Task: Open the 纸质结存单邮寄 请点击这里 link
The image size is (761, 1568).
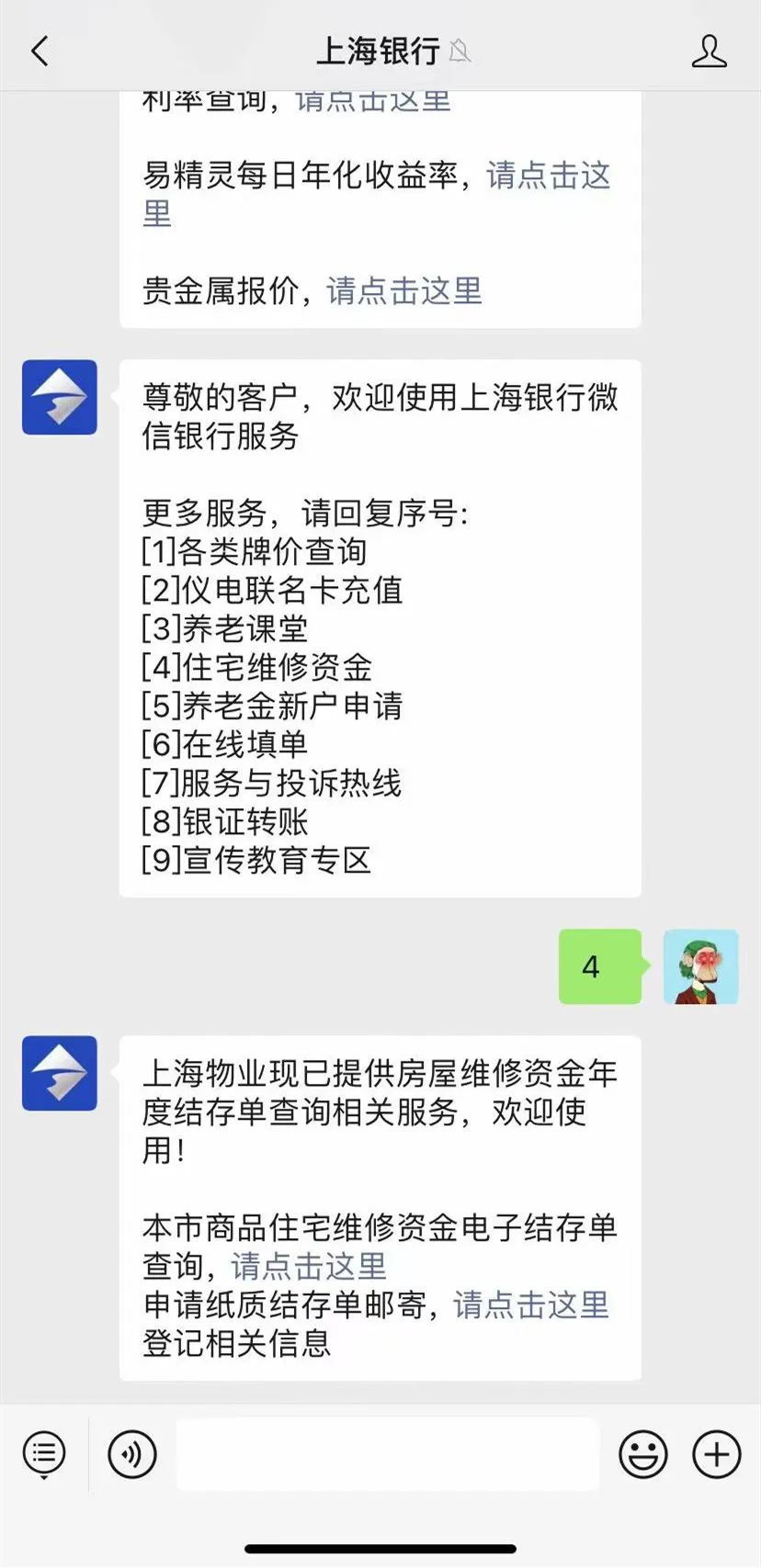Action: click(x=531, y=1304)
